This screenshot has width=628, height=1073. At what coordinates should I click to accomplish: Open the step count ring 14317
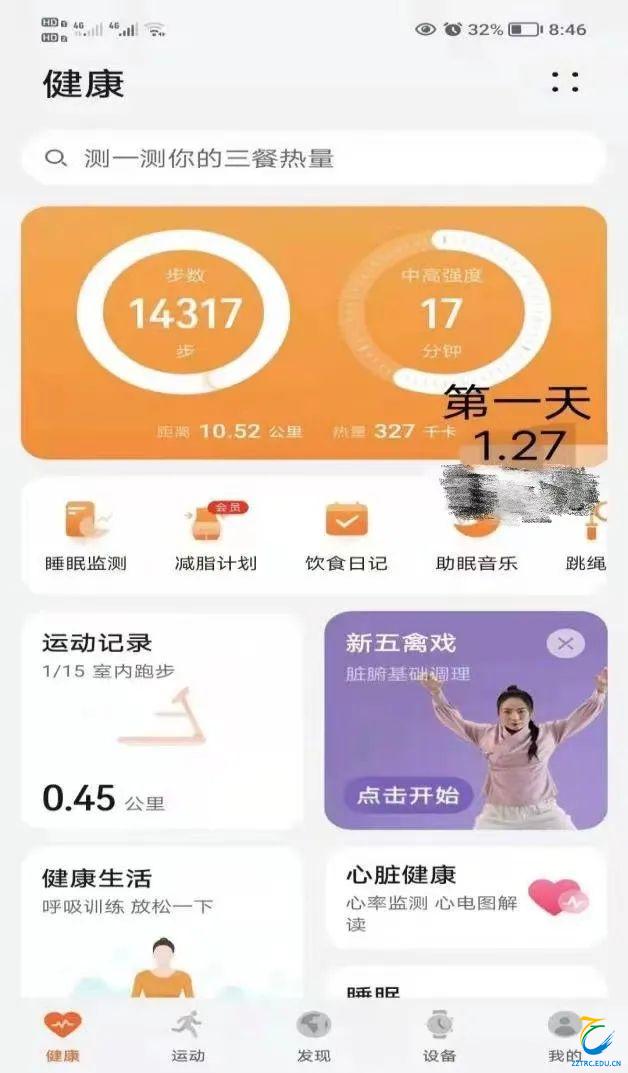(x=184, y=312)
